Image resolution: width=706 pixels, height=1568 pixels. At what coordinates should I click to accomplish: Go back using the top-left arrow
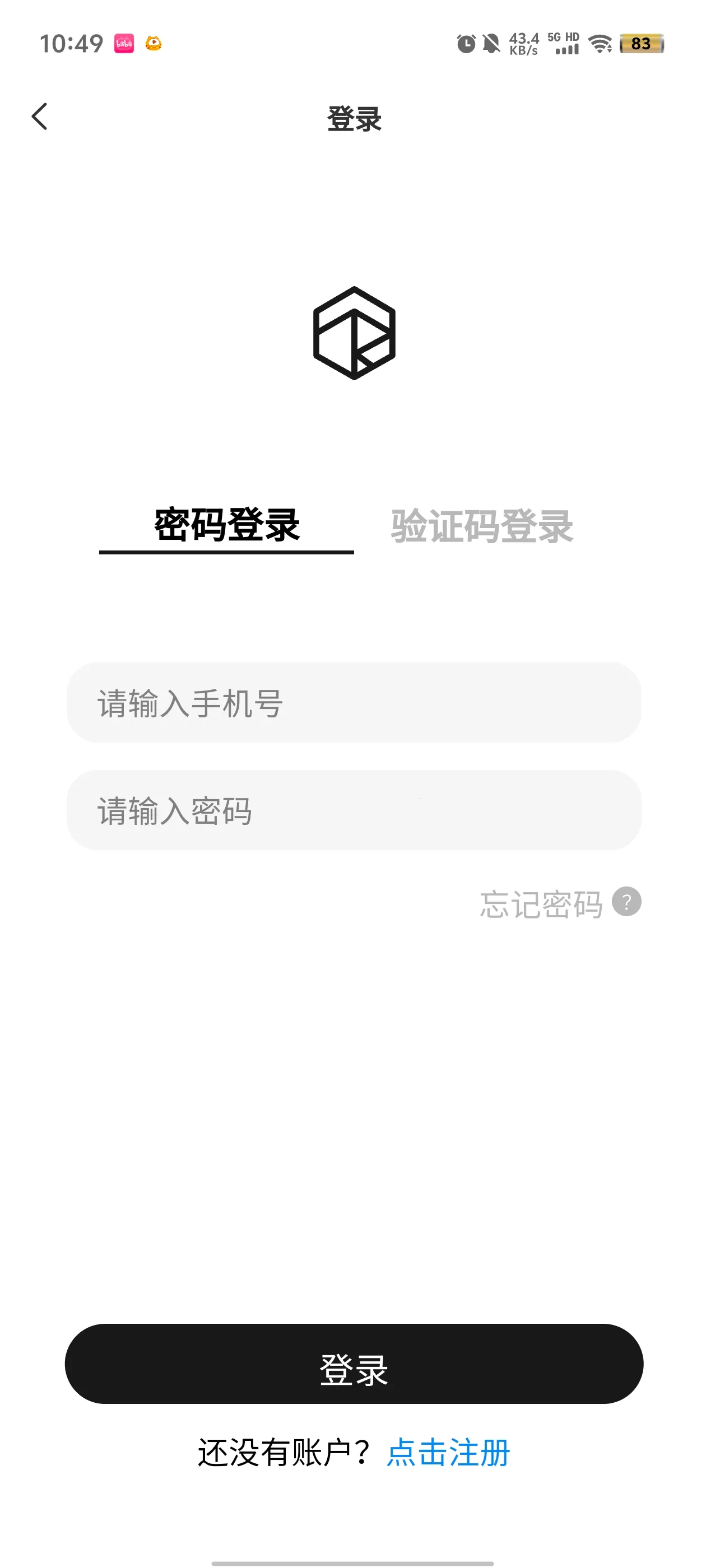coord(40,116)
